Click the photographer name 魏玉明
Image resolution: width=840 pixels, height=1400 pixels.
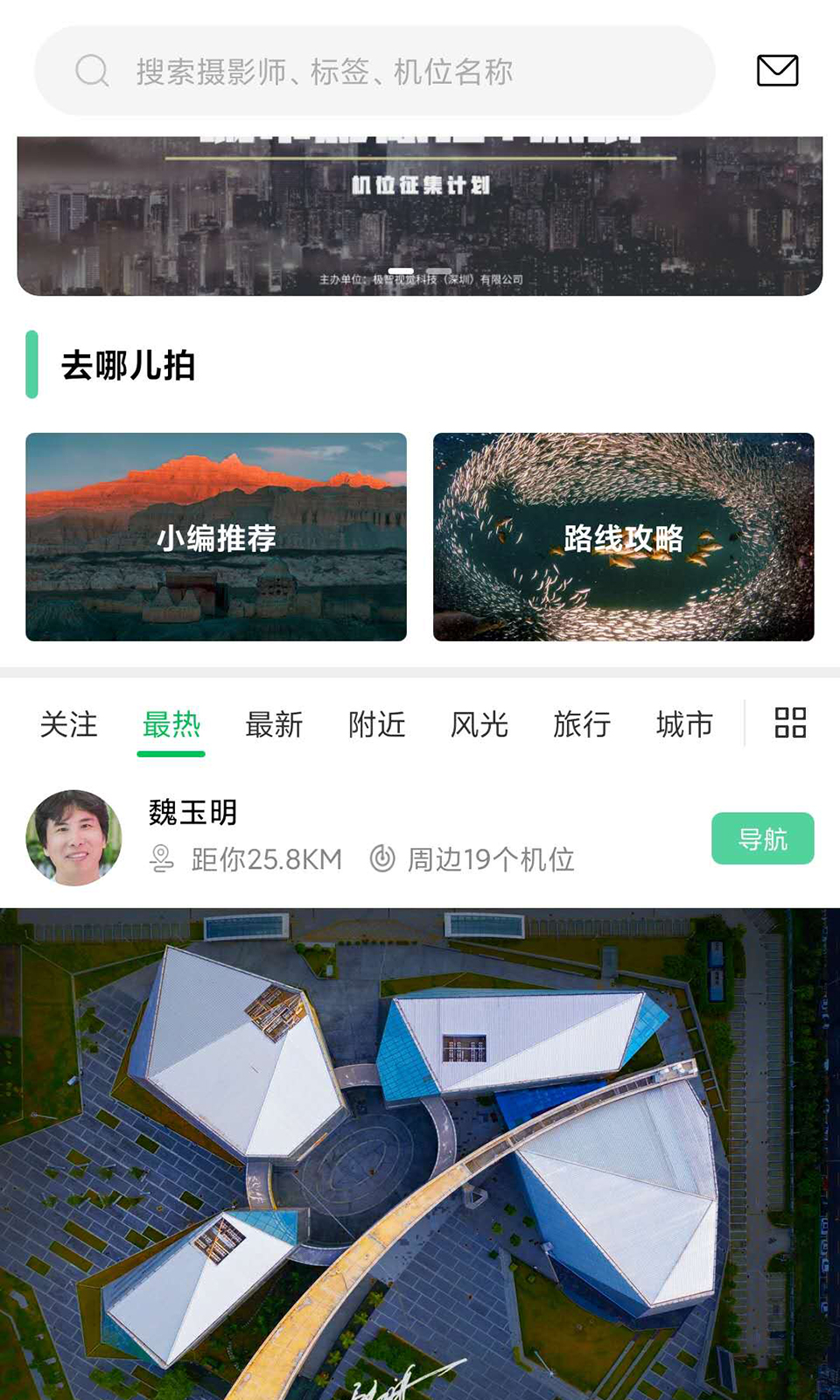point(192,814)
